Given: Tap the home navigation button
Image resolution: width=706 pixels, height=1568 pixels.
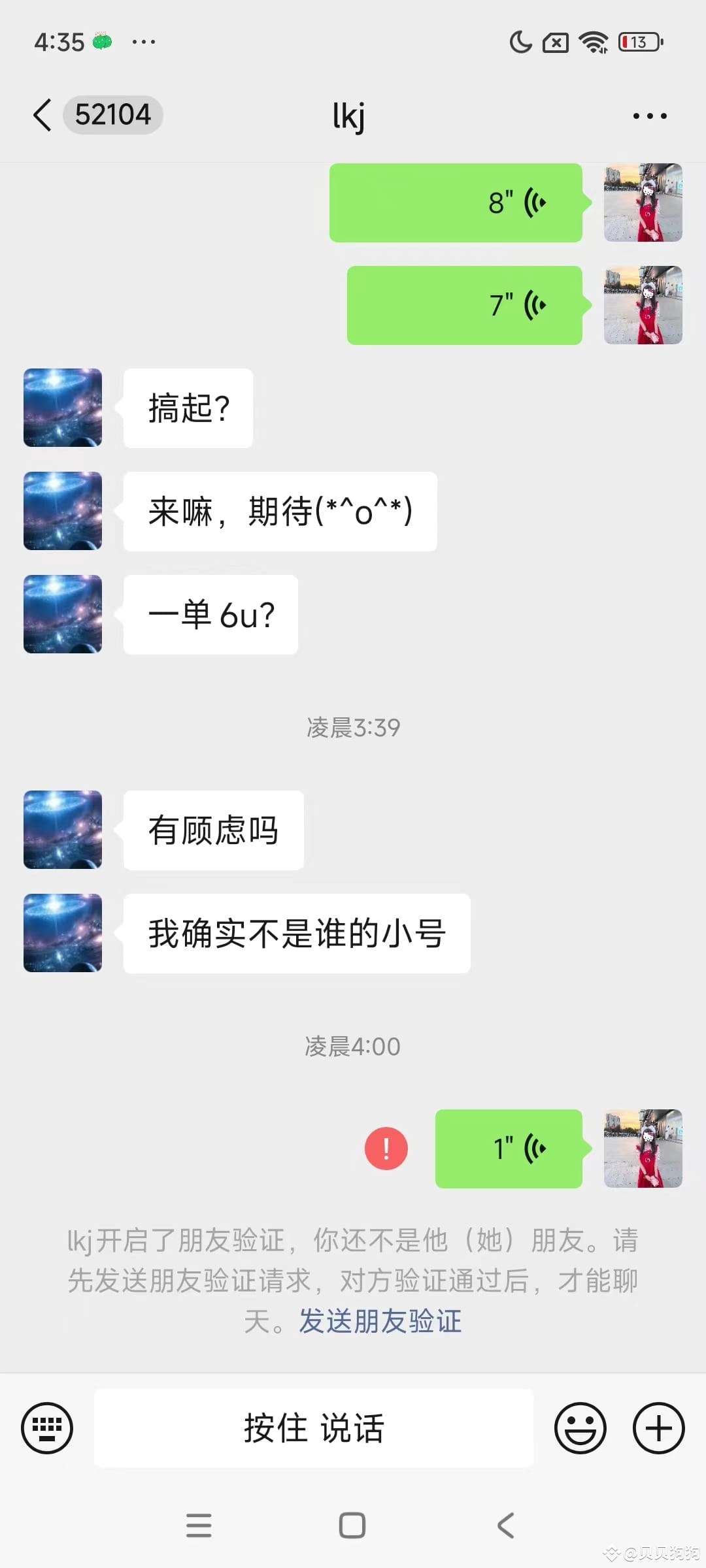Looking at the screenshot, I should 352,1526.
